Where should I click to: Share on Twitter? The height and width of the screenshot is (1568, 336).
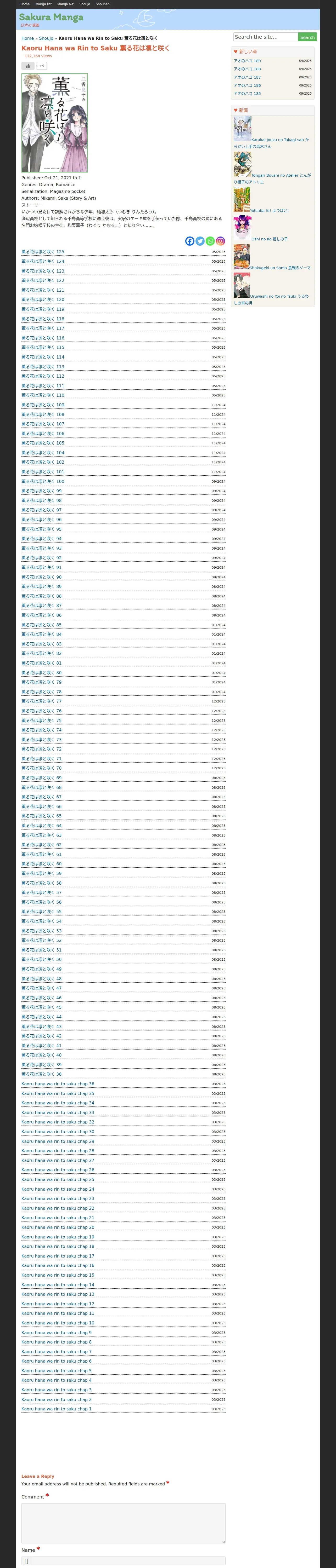(200, 241)
